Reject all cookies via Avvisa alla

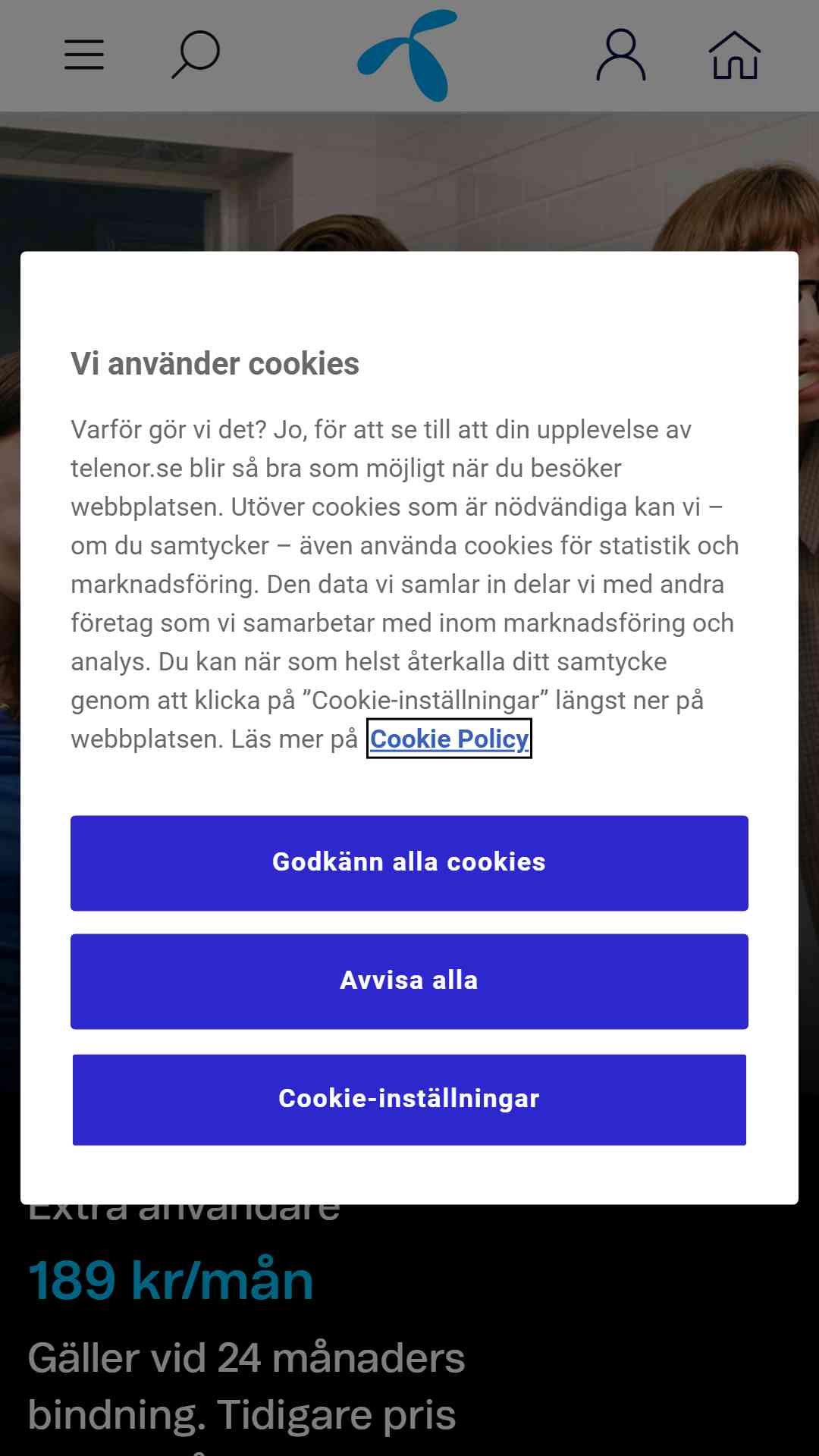[409, 981]
